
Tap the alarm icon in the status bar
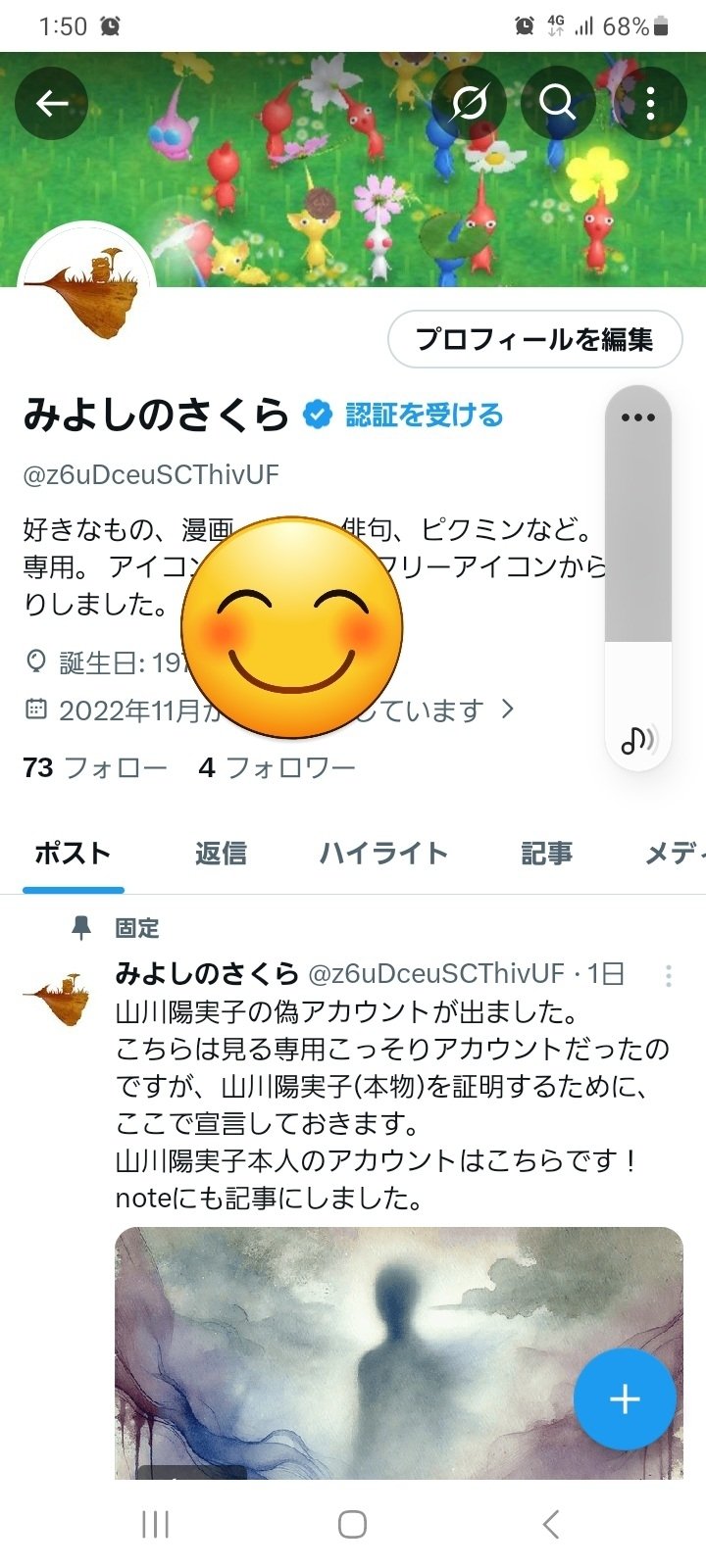[x=108, y=27]
